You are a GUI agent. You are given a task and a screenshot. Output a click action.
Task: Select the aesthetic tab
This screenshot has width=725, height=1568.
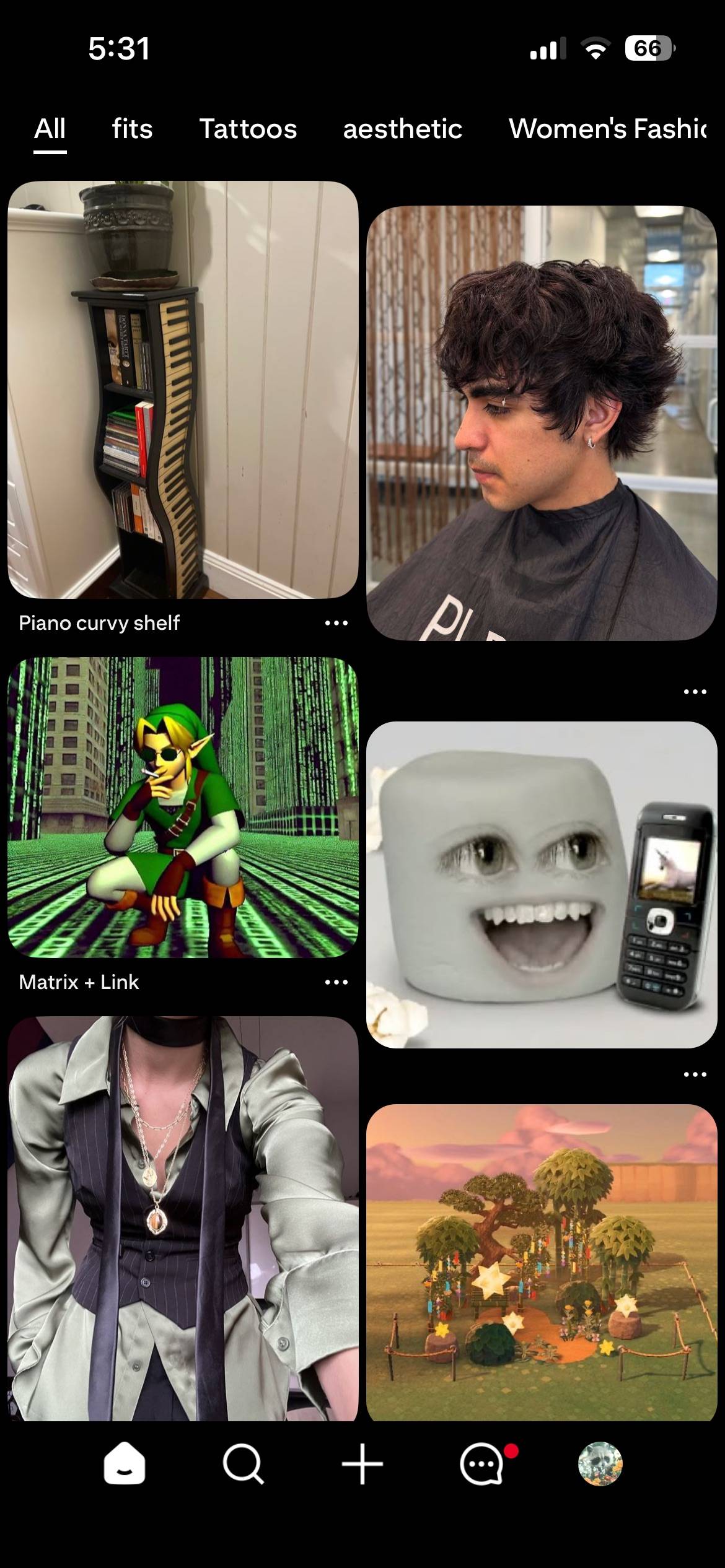click(x=403, y=129)
